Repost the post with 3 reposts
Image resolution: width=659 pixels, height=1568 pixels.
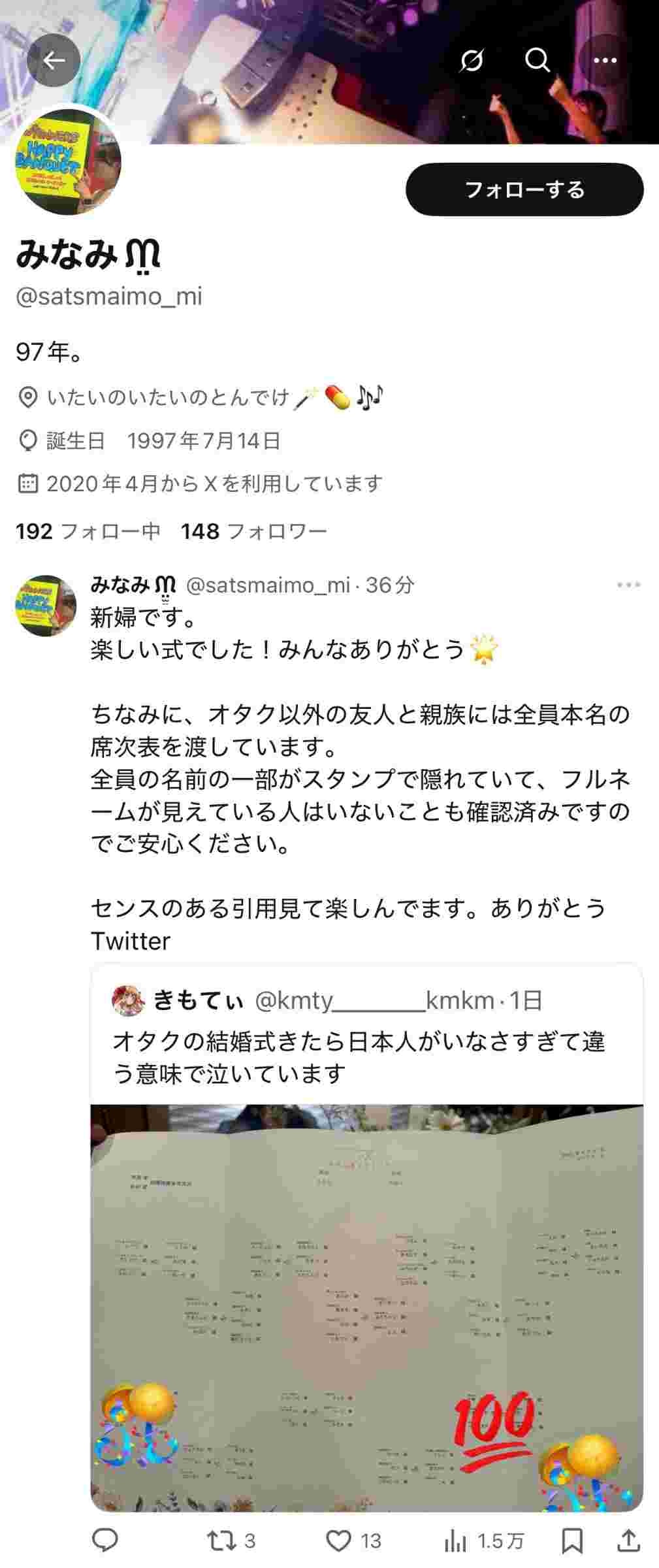pyautogui.click(x=222, y=1541)
